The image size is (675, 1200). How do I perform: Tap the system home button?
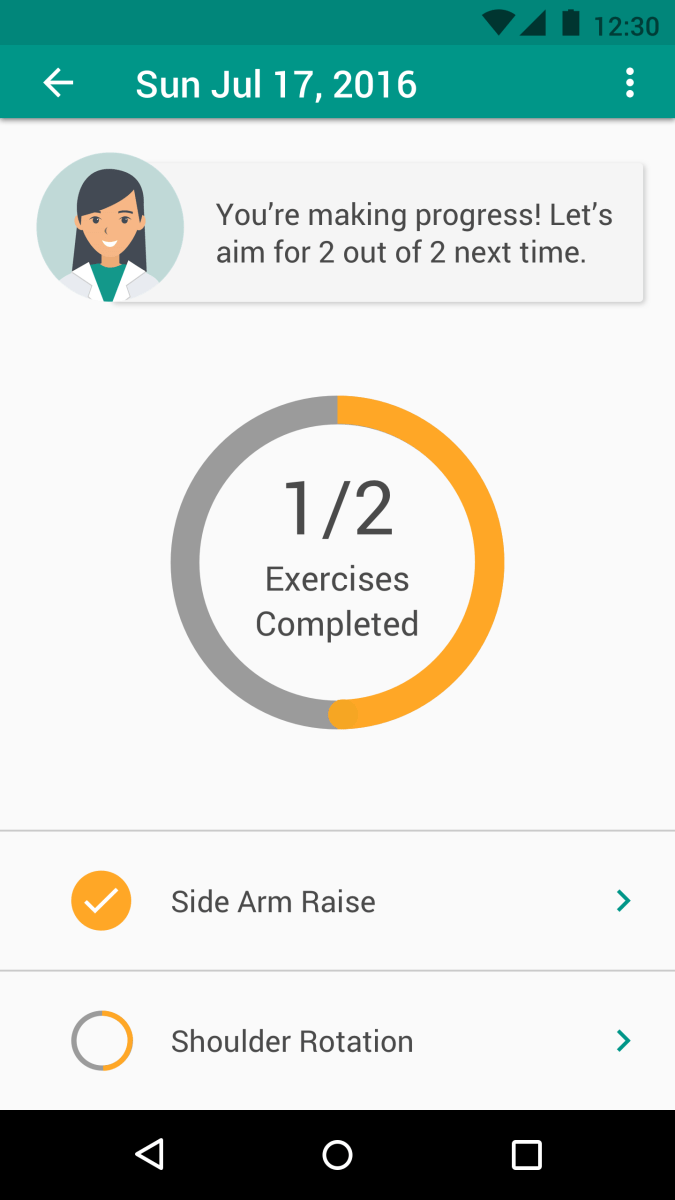click(x=337, y=1155)
